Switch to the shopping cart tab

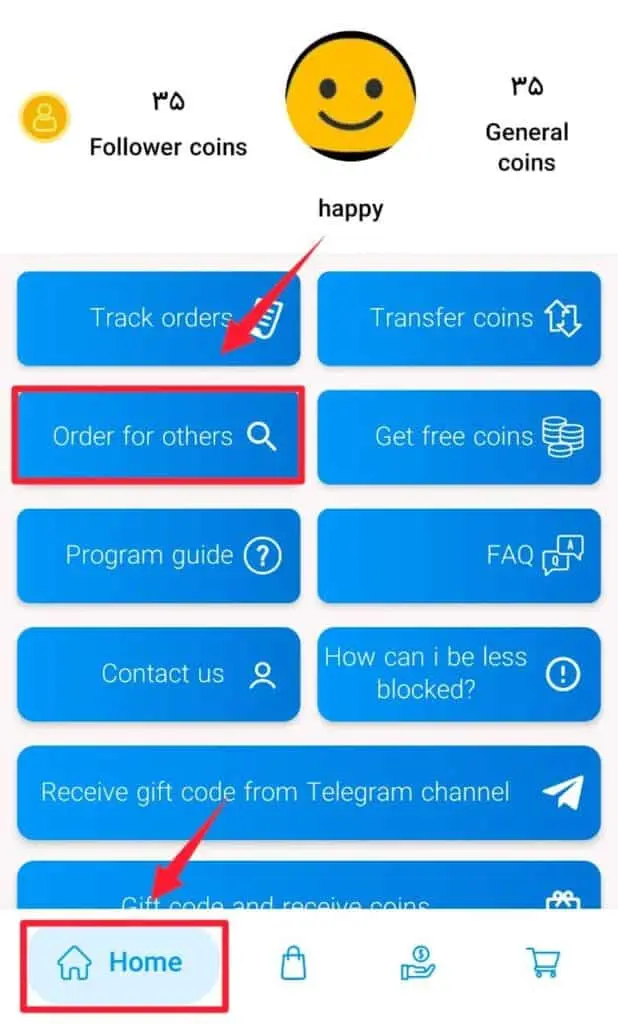541,963
